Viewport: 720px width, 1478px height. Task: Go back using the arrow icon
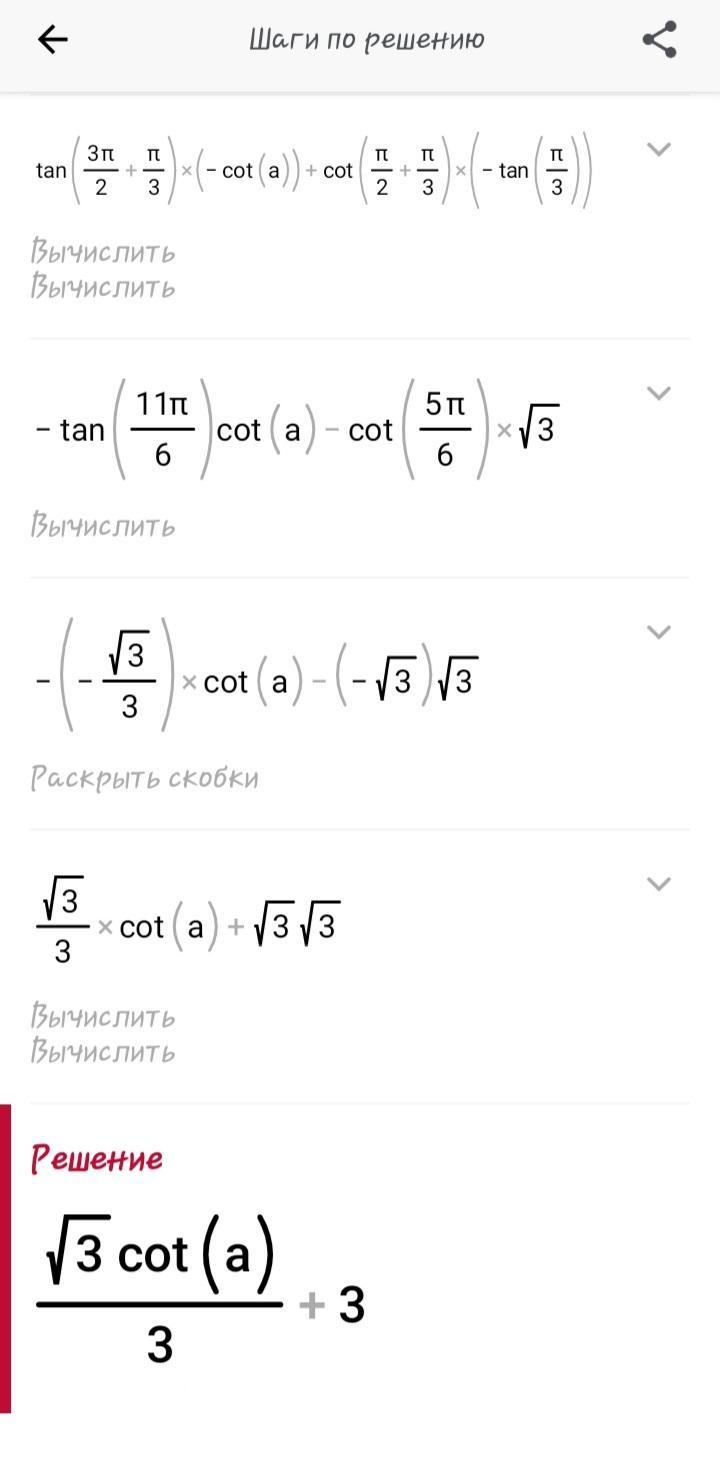coord(52,40)
